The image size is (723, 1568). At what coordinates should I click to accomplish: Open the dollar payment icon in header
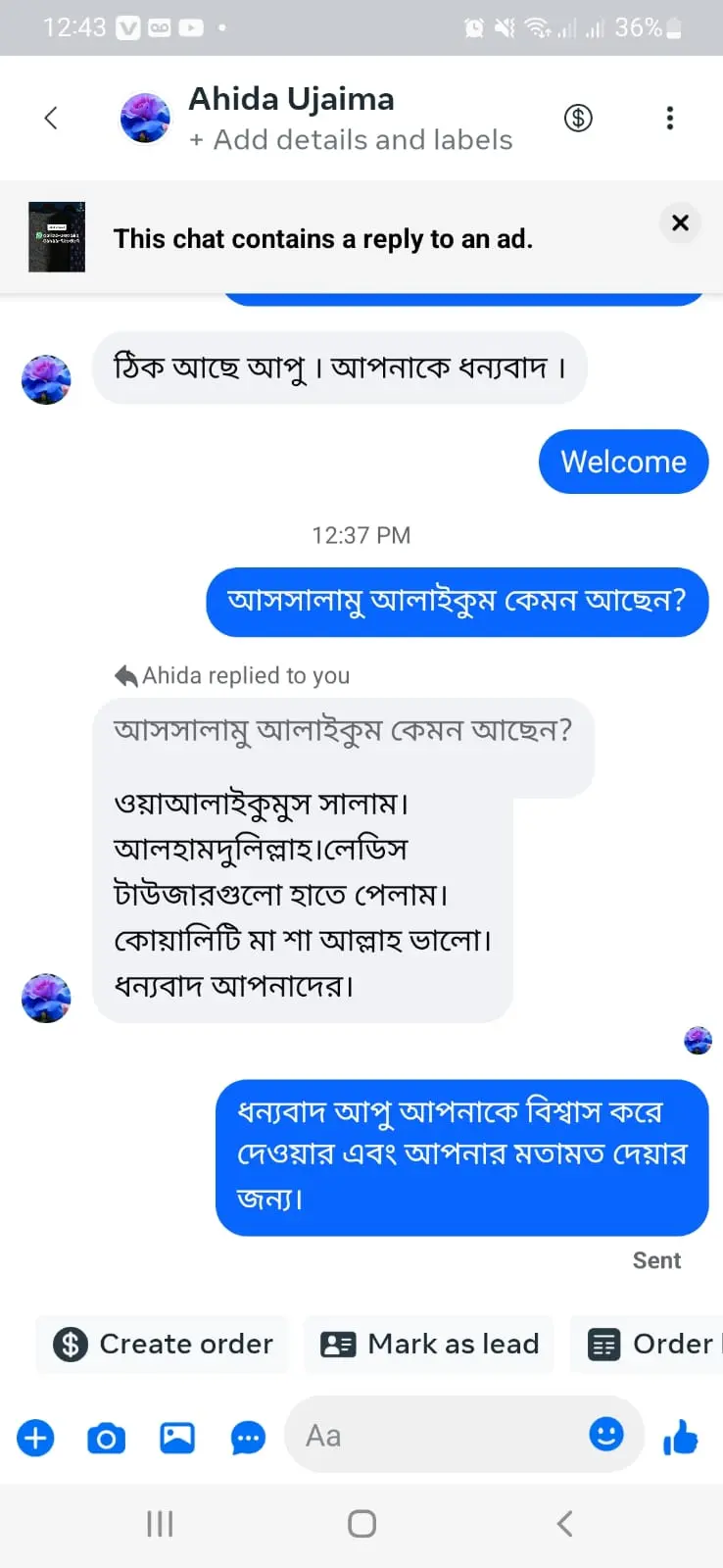click(x=578, y=119)
